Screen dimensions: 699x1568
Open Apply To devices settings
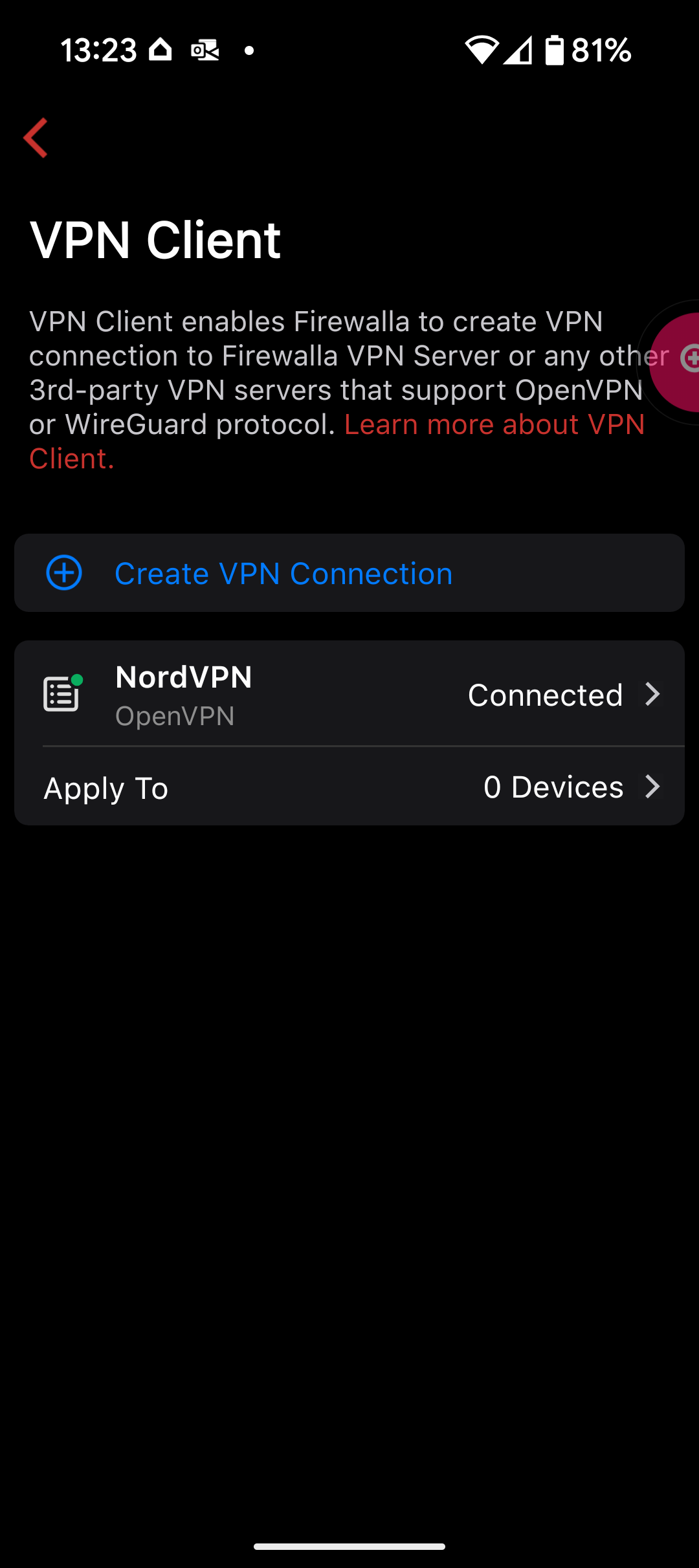[349, 787]
